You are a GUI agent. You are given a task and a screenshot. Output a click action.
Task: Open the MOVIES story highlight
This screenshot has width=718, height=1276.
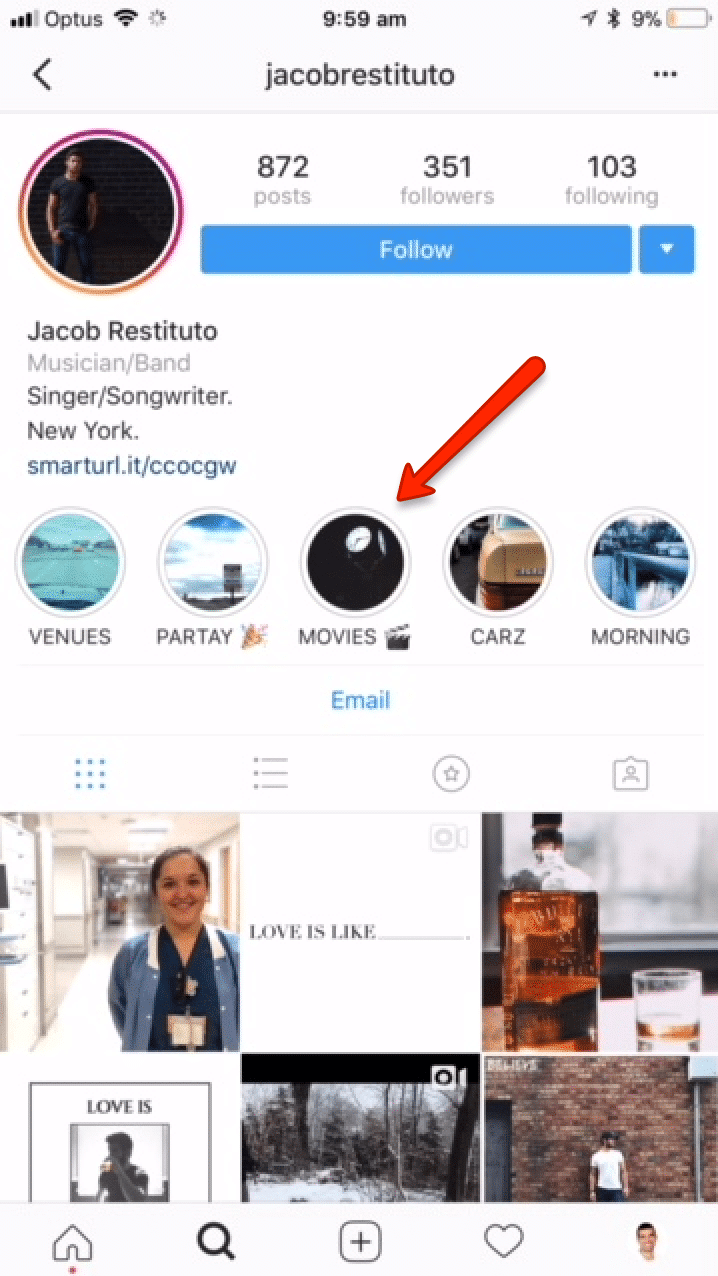coord(355,561)
